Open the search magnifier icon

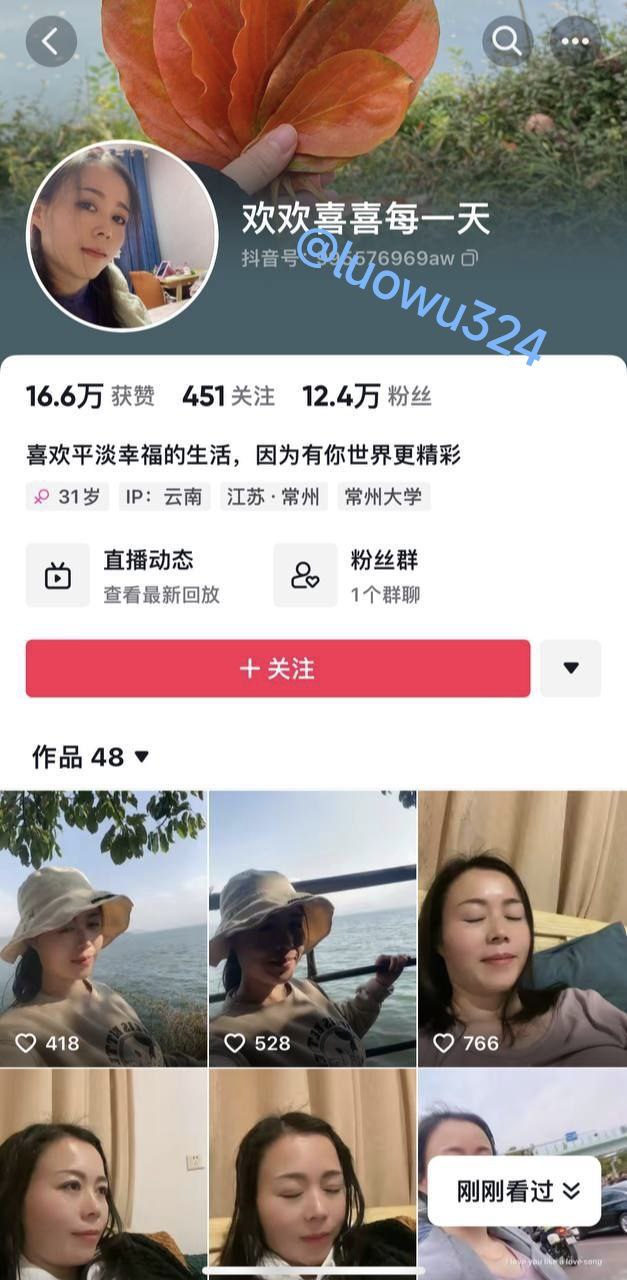[x=508, y=42]
